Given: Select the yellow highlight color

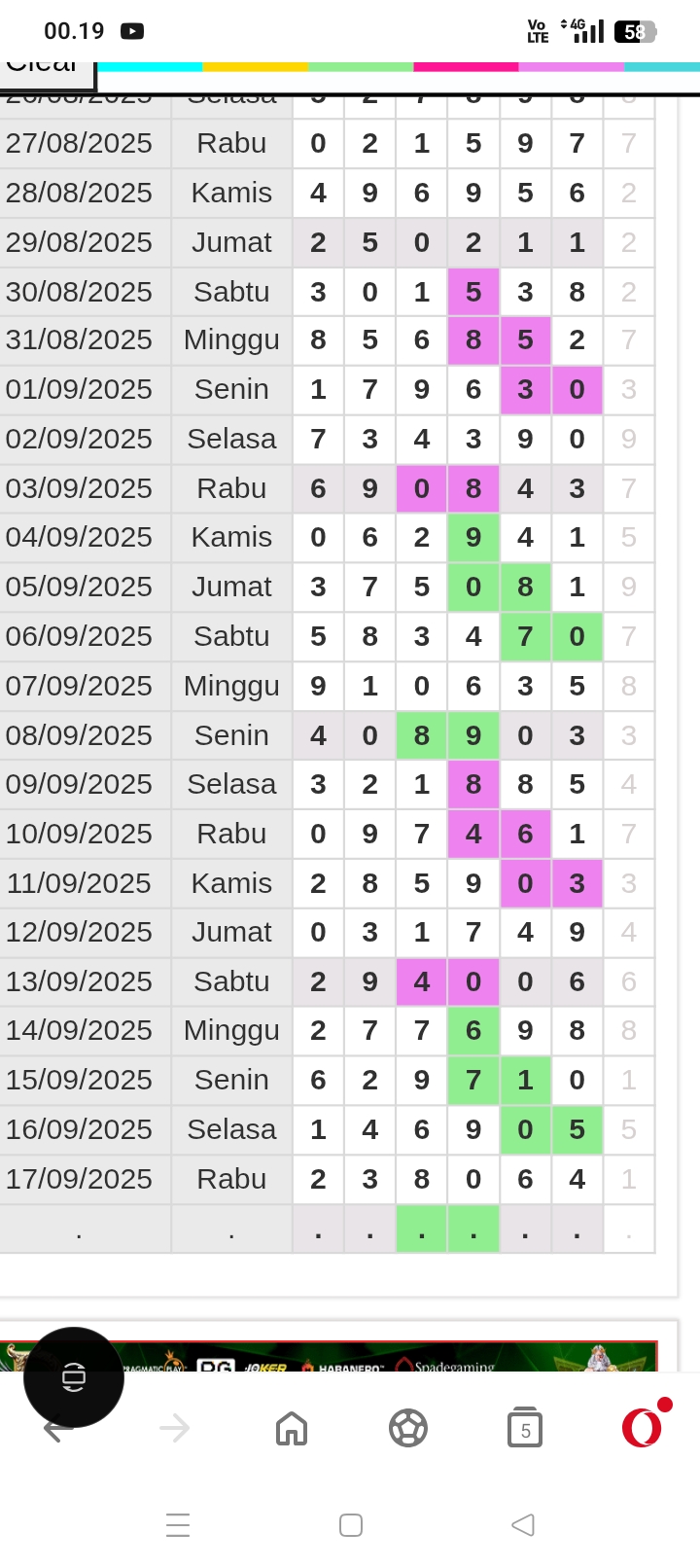Looking at the screenshot, I should tap(255, 67).
